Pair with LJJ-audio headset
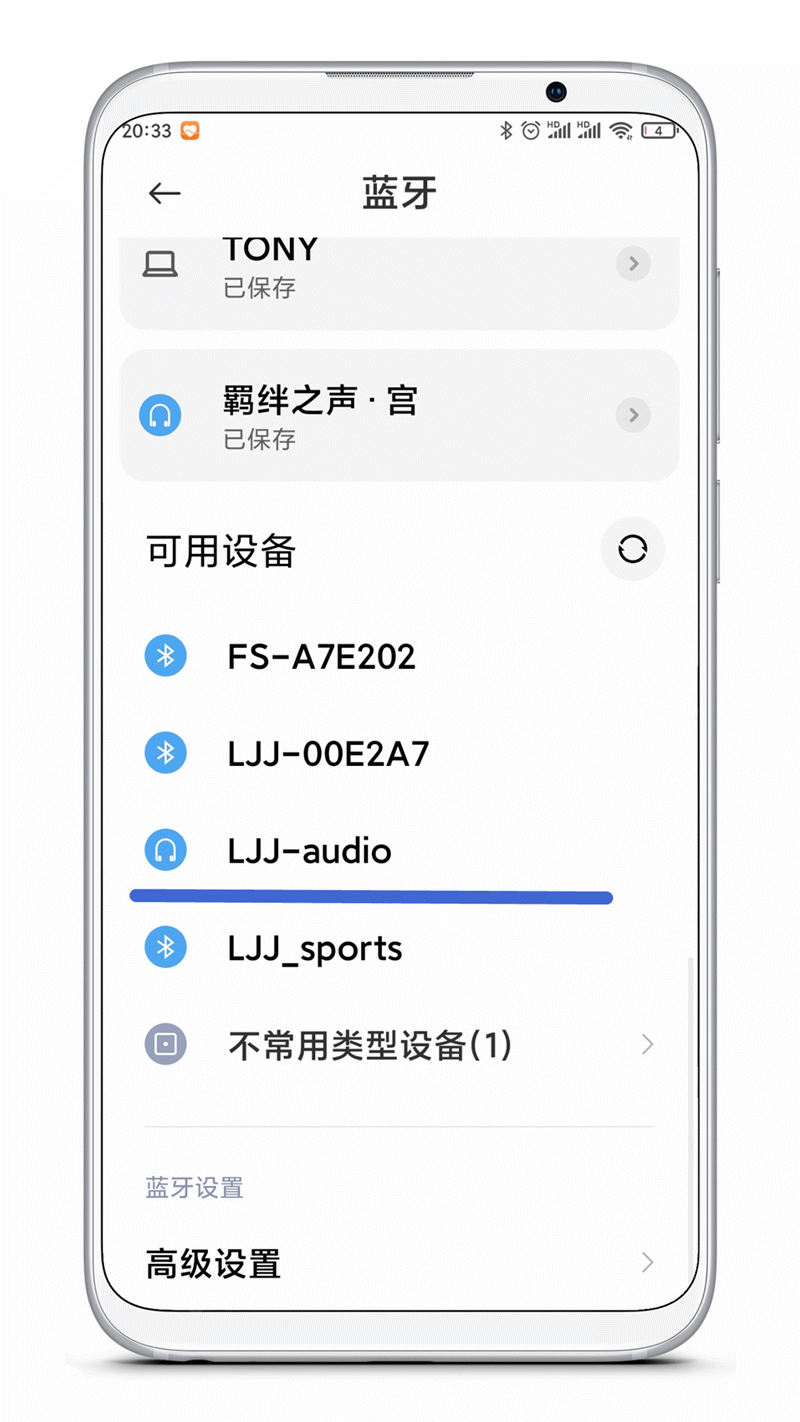 400,851
